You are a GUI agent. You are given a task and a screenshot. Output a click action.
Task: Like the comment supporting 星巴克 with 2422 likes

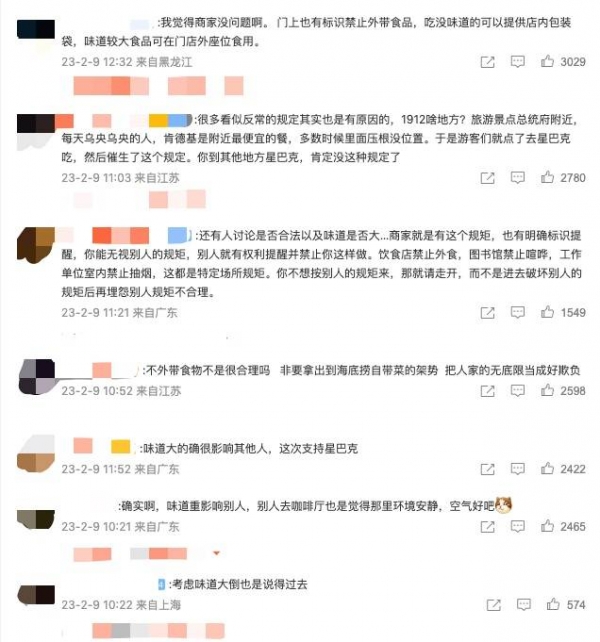[x=548, y=469]
